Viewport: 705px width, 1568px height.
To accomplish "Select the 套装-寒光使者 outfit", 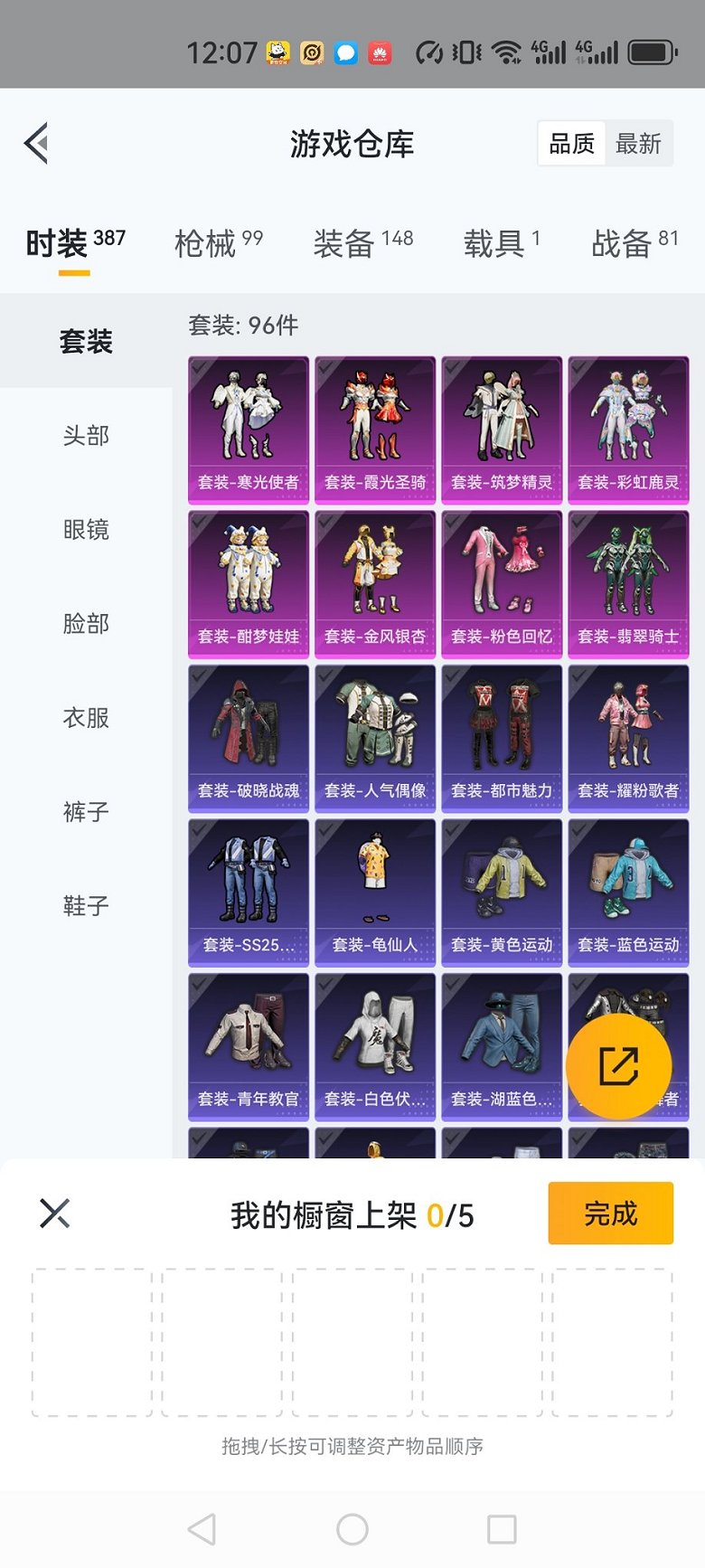I will (249, 430).
